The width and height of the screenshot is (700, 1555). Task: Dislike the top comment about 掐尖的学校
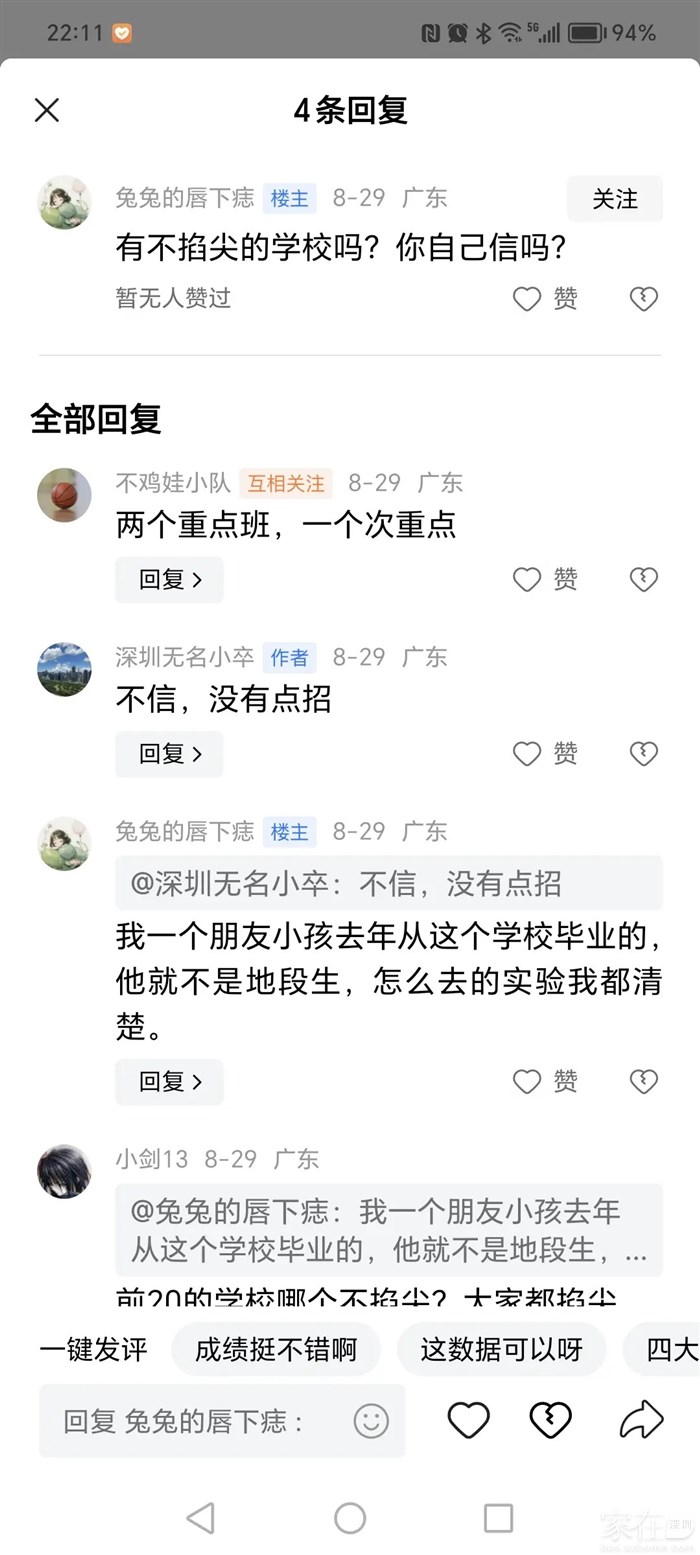tap(643, 299)
